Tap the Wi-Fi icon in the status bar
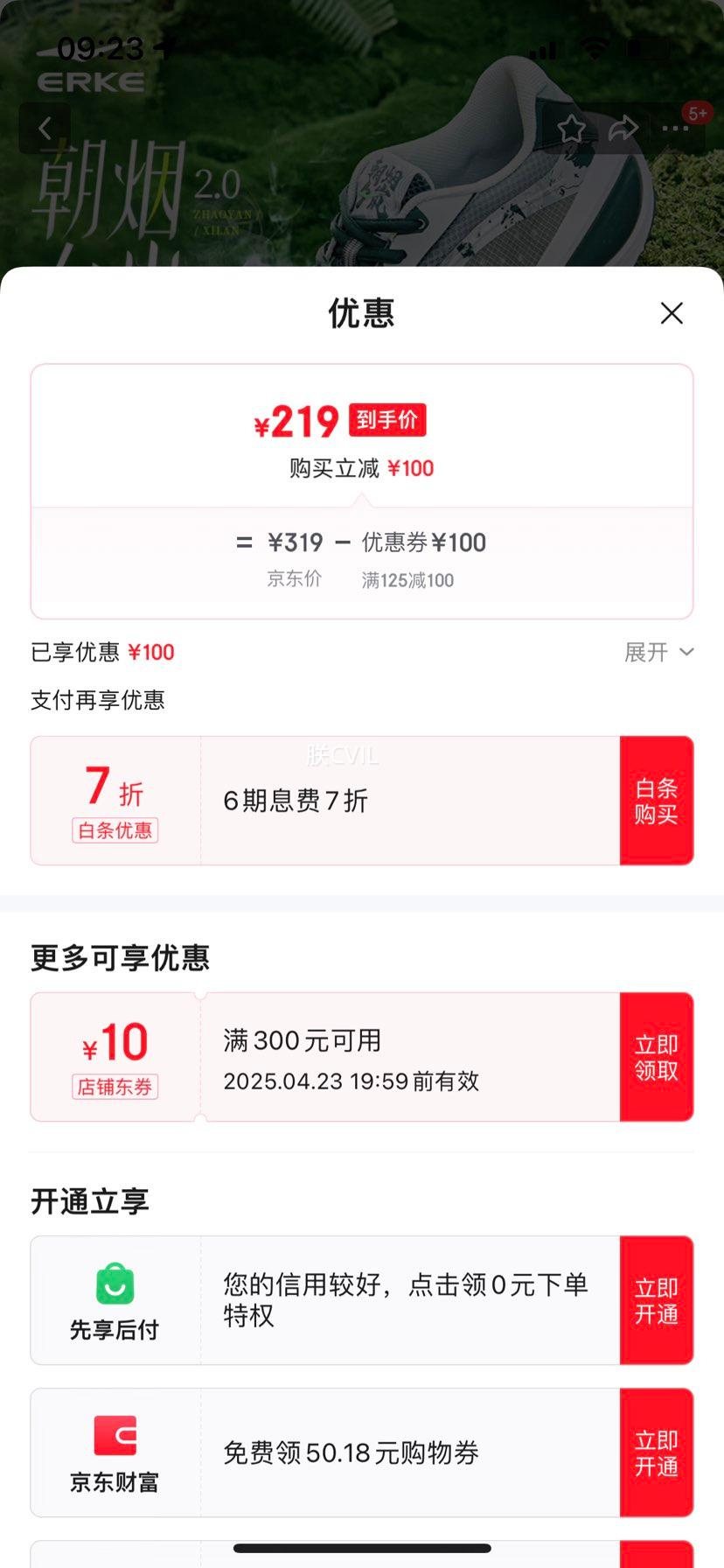 point(595,50)
